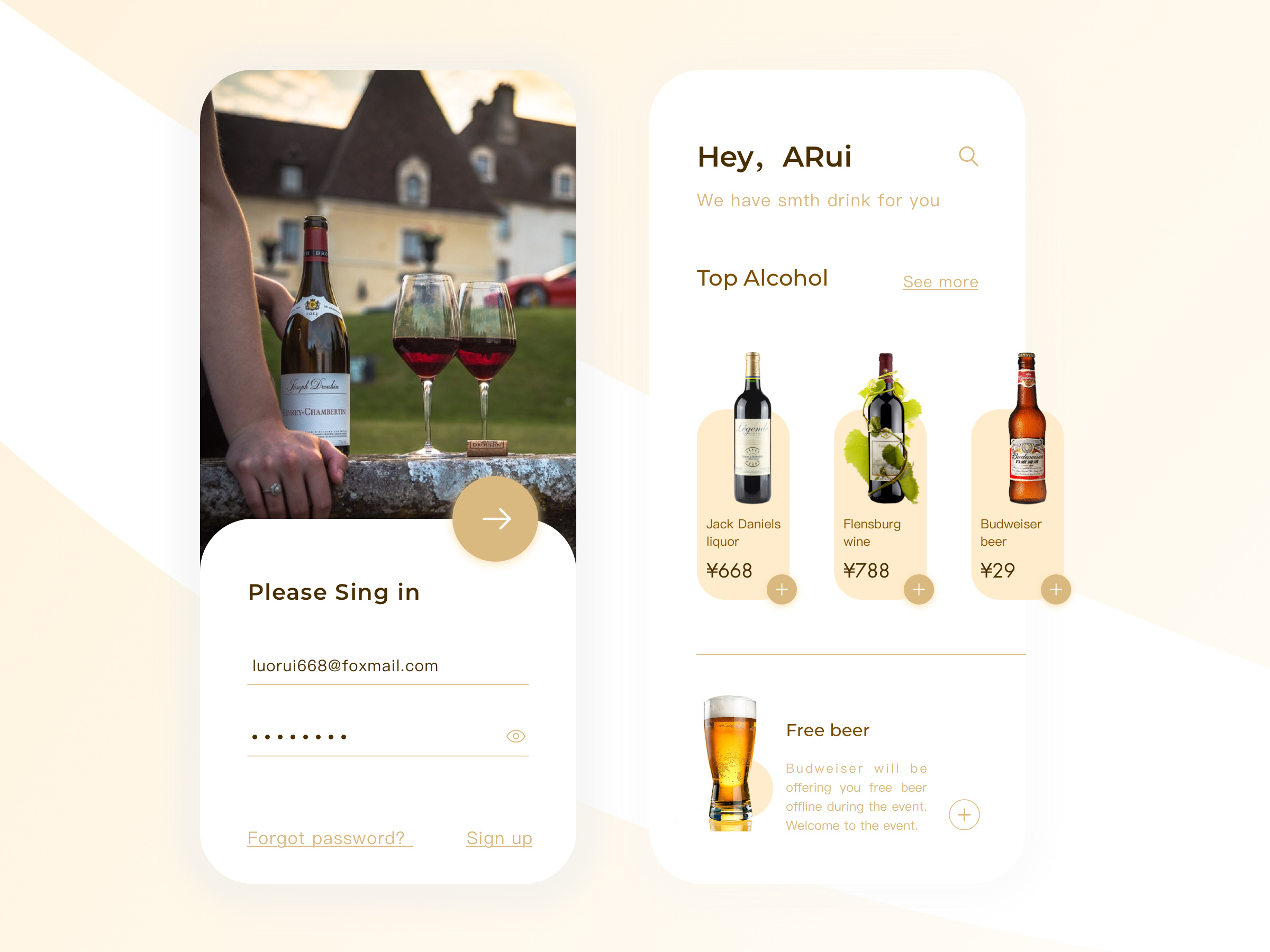Submit sign-in with the arrow button
The image size is (1270, 952).
tap(495, 519)
